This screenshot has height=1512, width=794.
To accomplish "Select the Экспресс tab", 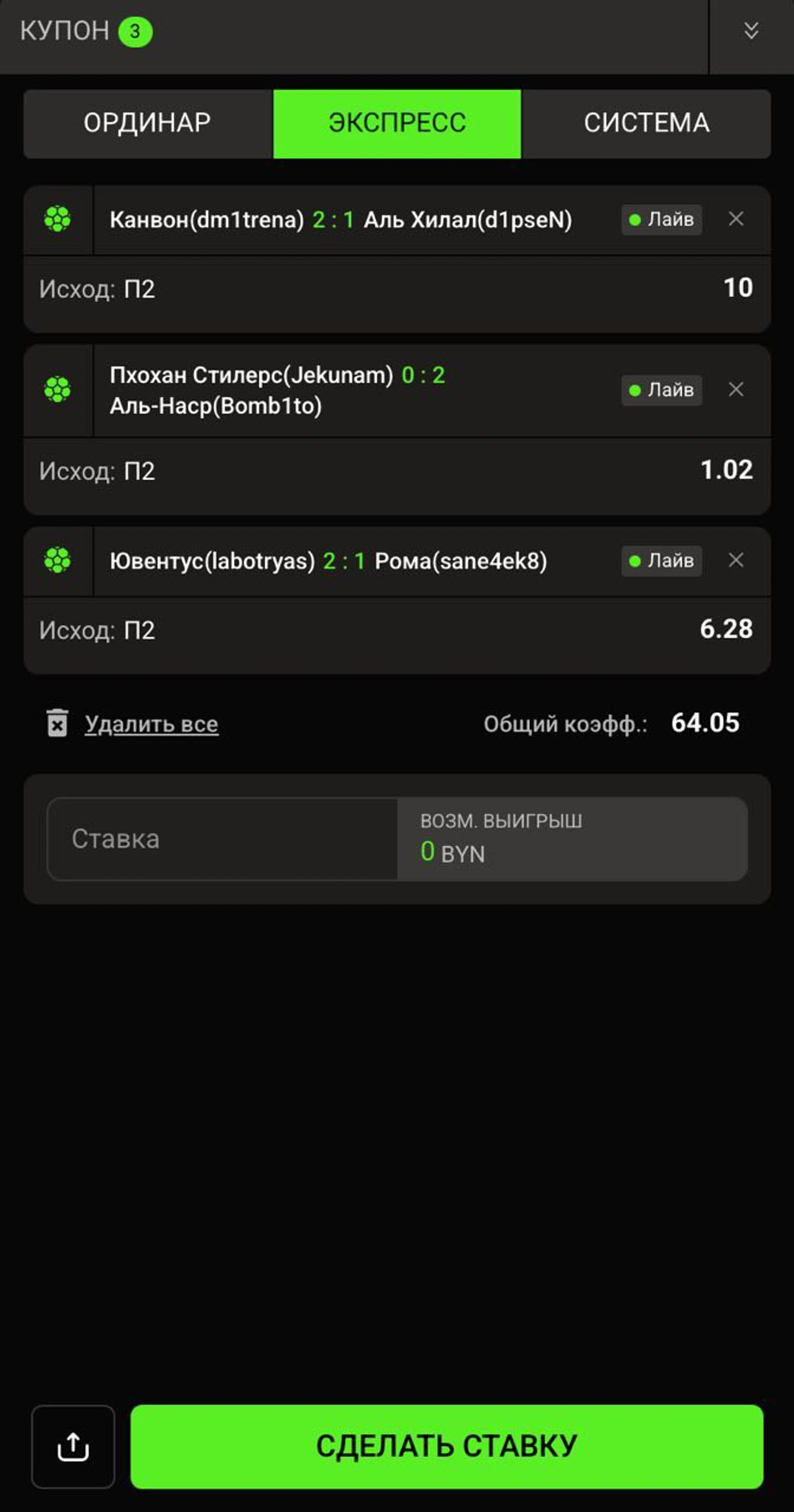I will (x=397, y=123).
